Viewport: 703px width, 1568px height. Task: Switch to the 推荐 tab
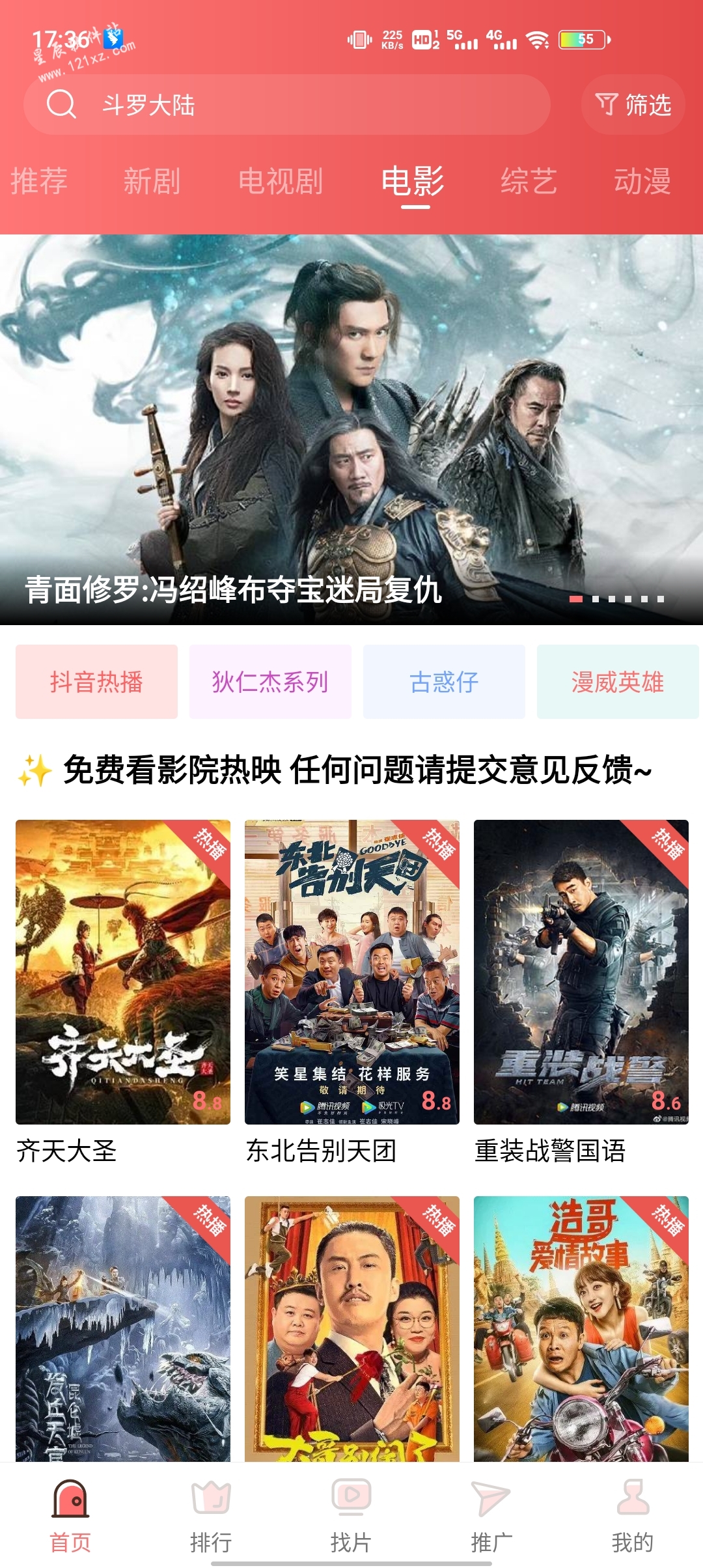[39, 181]
